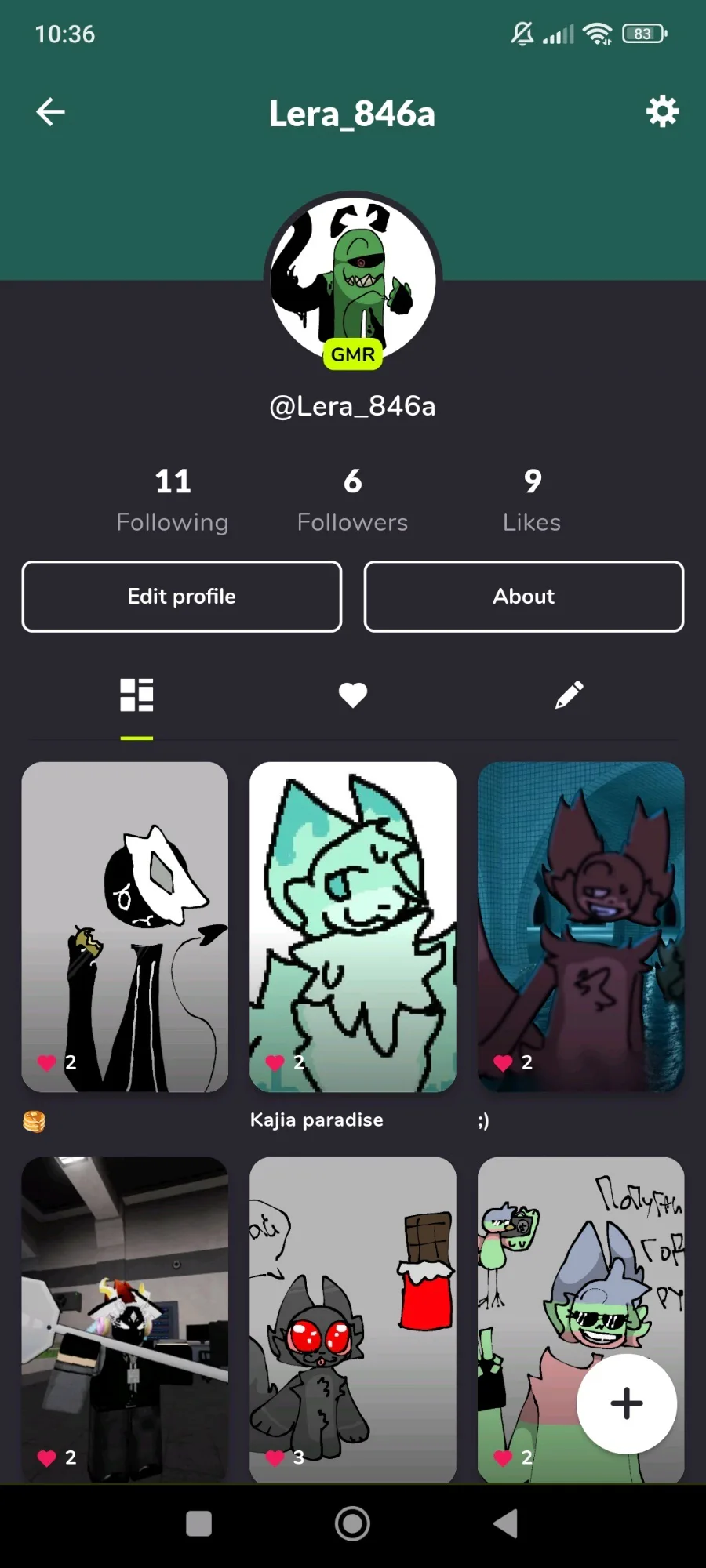Go back using the top arrow
The height and width of the screenshot is (1568, 706).
51,112
